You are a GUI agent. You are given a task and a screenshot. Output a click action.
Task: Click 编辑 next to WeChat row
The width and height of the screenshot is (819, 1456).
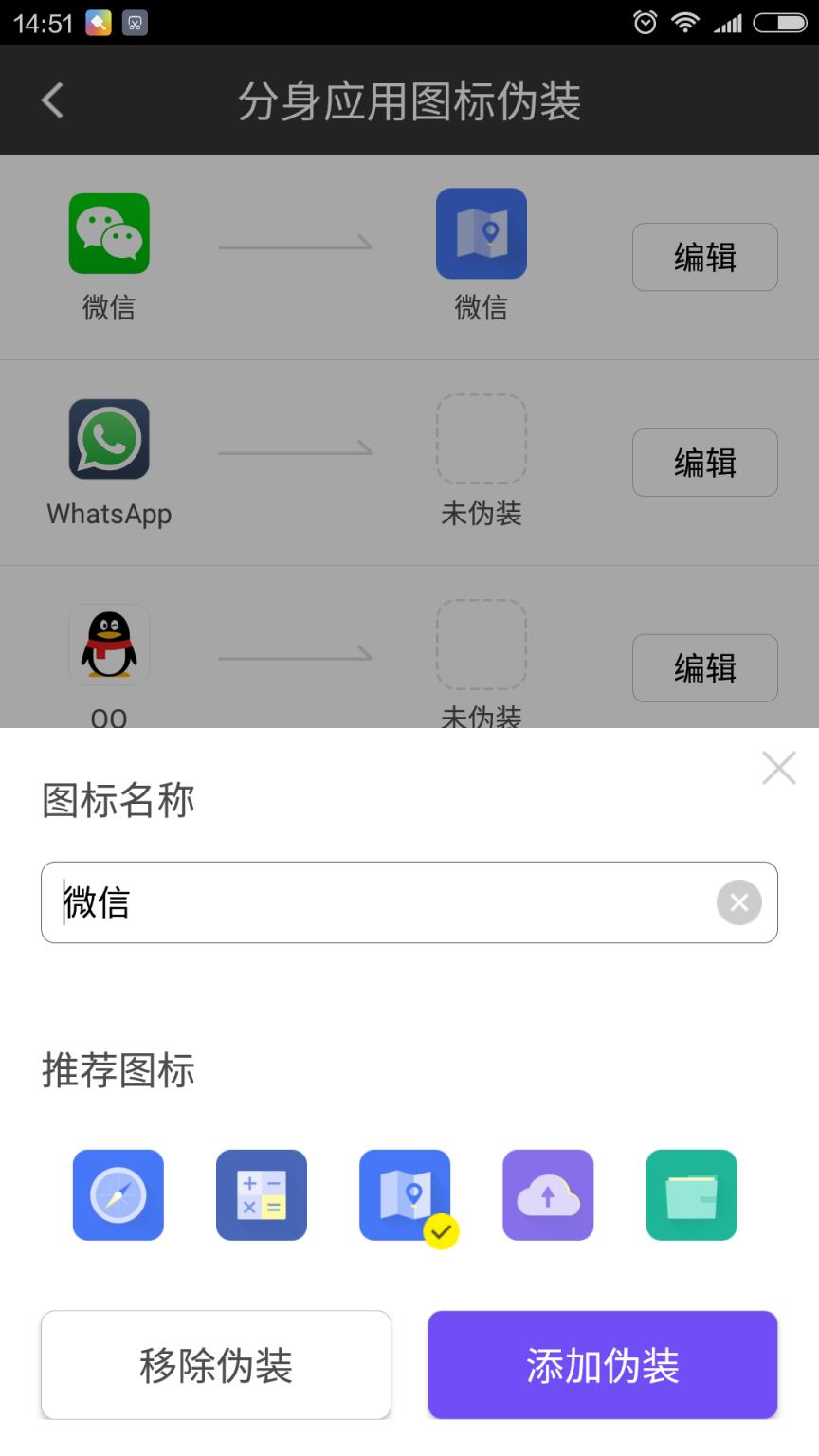click(x=704, y=256)
